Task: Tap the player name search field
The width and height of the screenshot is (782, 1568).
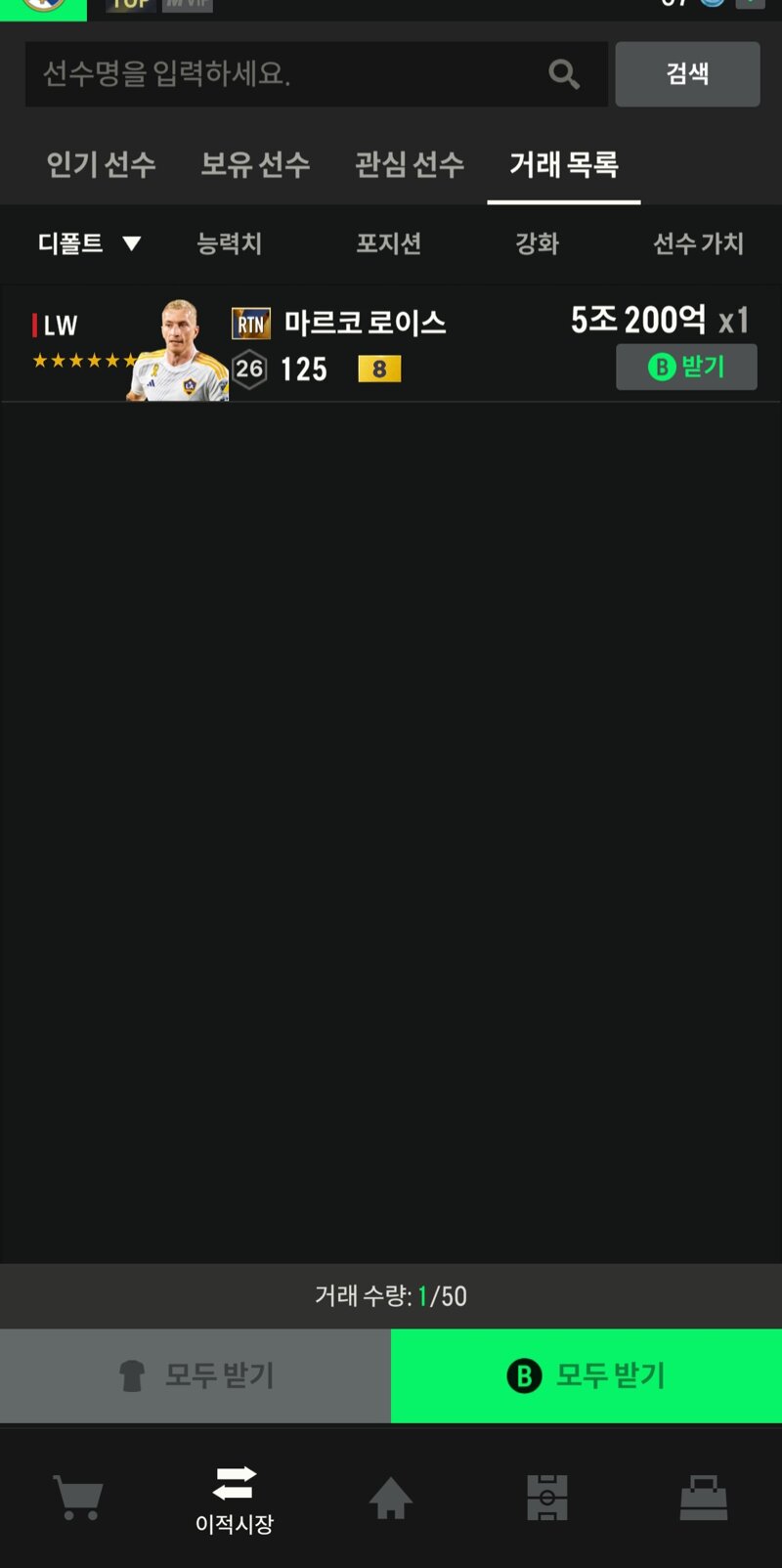Action: pyautogui.click(x=316, y=74)
